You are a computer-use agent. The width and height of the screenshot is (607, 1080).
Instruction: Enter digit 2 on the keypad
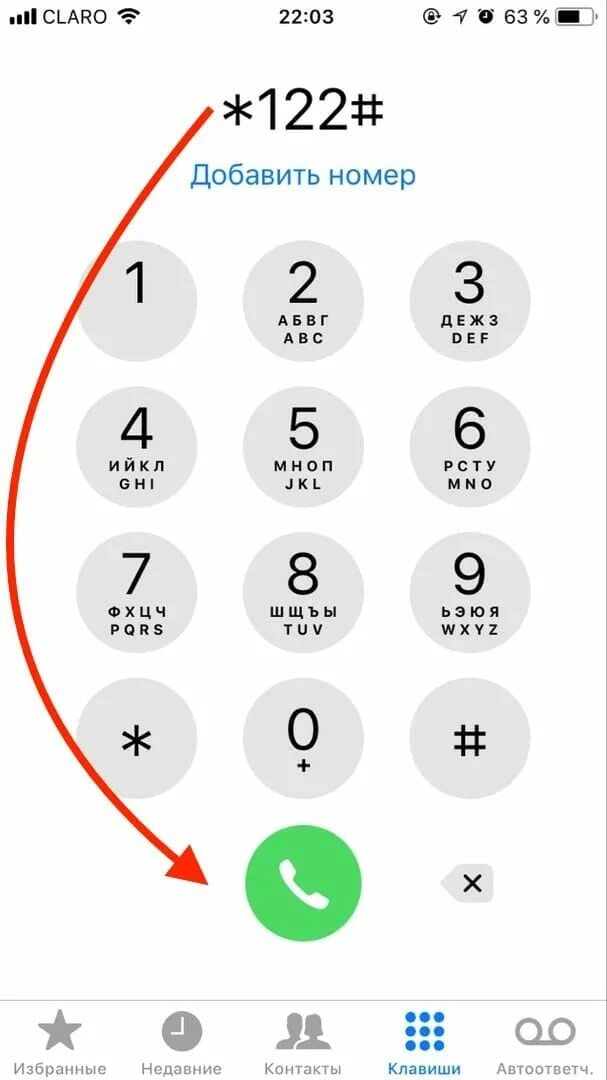[x=303, y=300]
